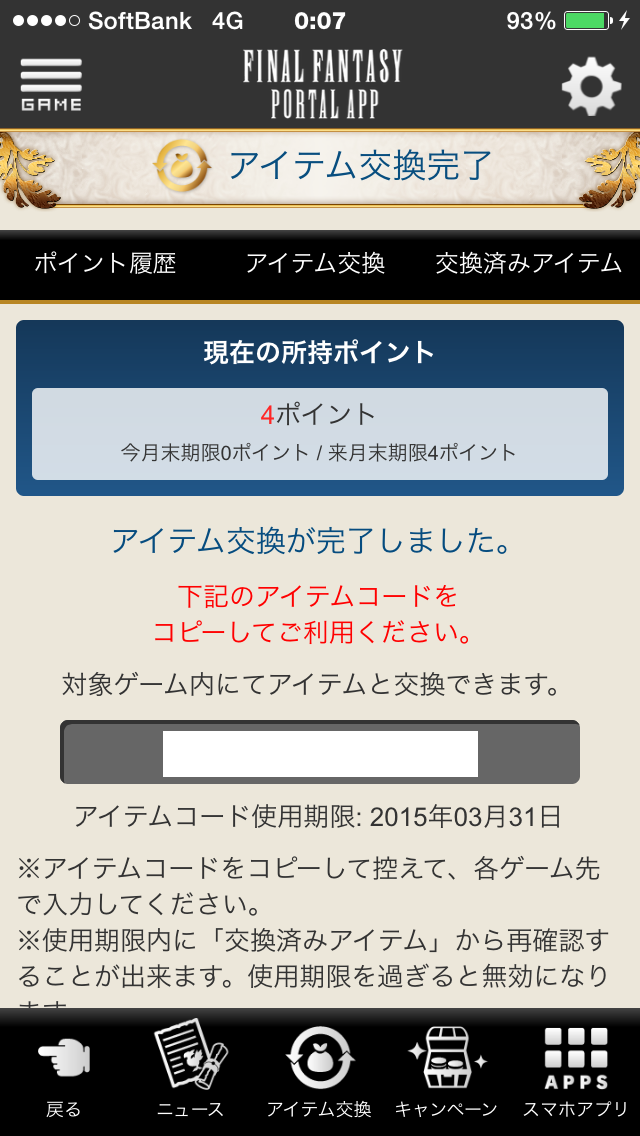Screen dimensions: 640x1136
Task: Open the GAME hamburger menu
Action: click(x=51, y=85)
